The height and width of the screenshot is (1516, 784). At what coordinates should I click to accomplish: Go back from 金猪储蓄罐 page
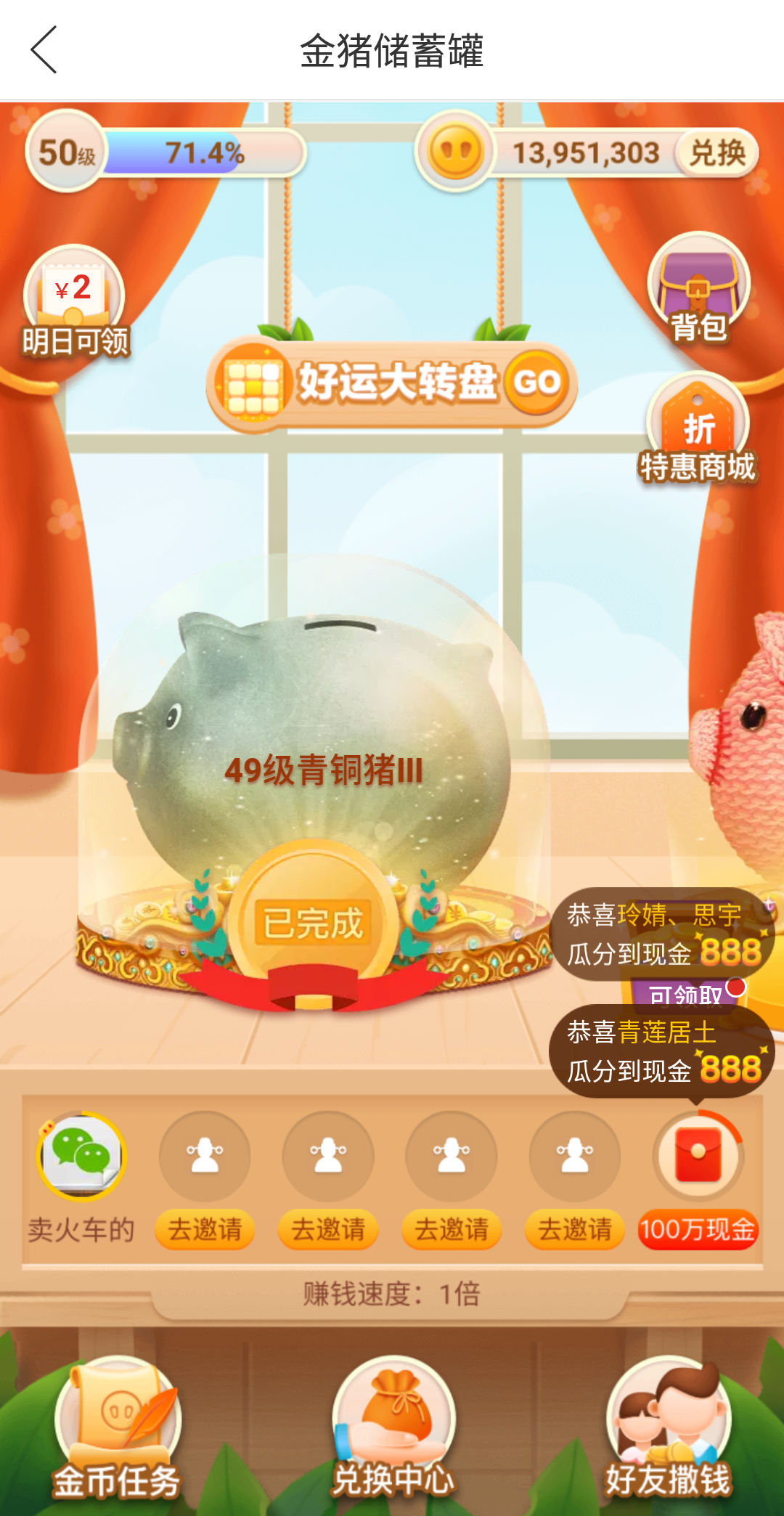[x=44, y=50]
